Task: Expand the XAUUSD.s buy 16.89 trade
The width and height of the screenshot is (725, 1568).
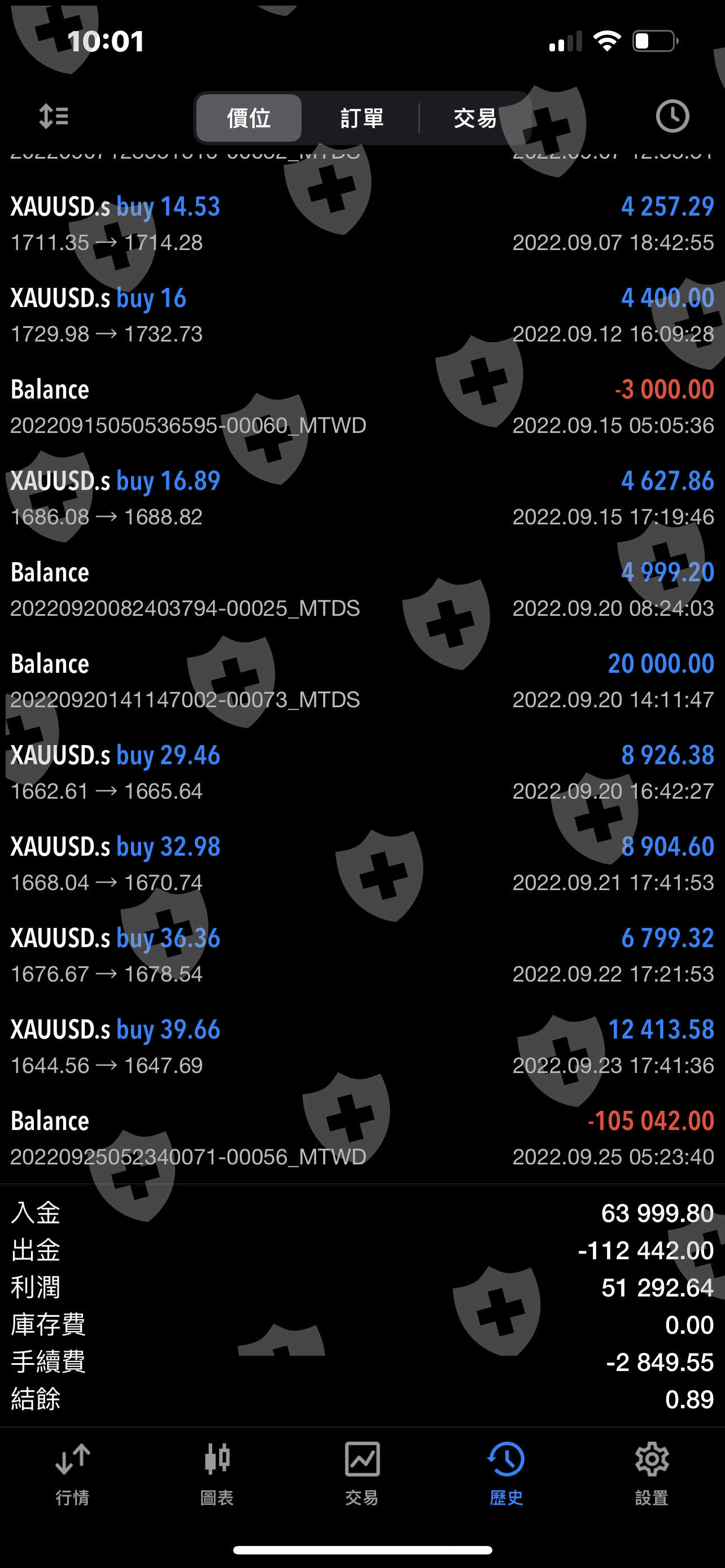Action: pos(362,498)
